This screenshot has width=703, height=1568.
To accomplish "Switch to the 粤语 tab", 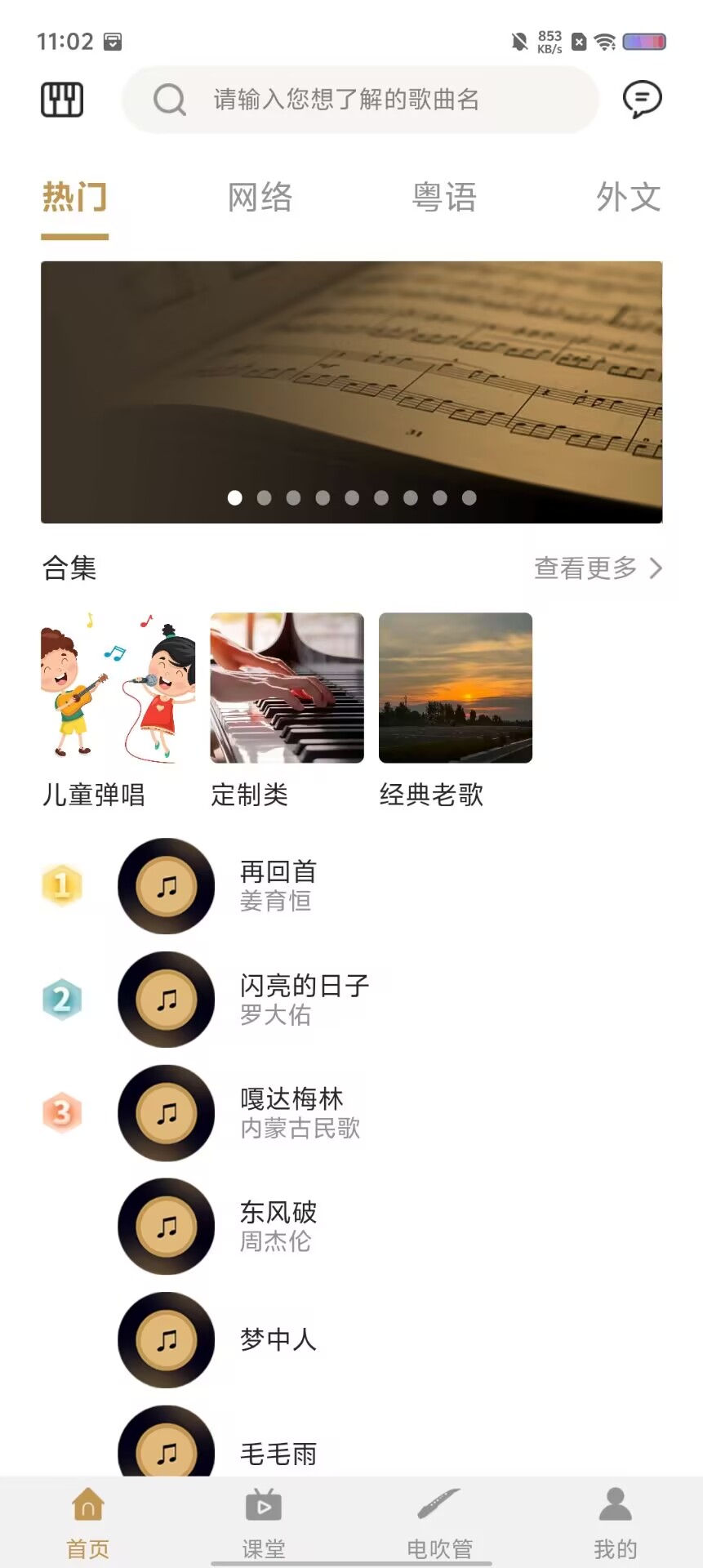I will click(444, 198).
